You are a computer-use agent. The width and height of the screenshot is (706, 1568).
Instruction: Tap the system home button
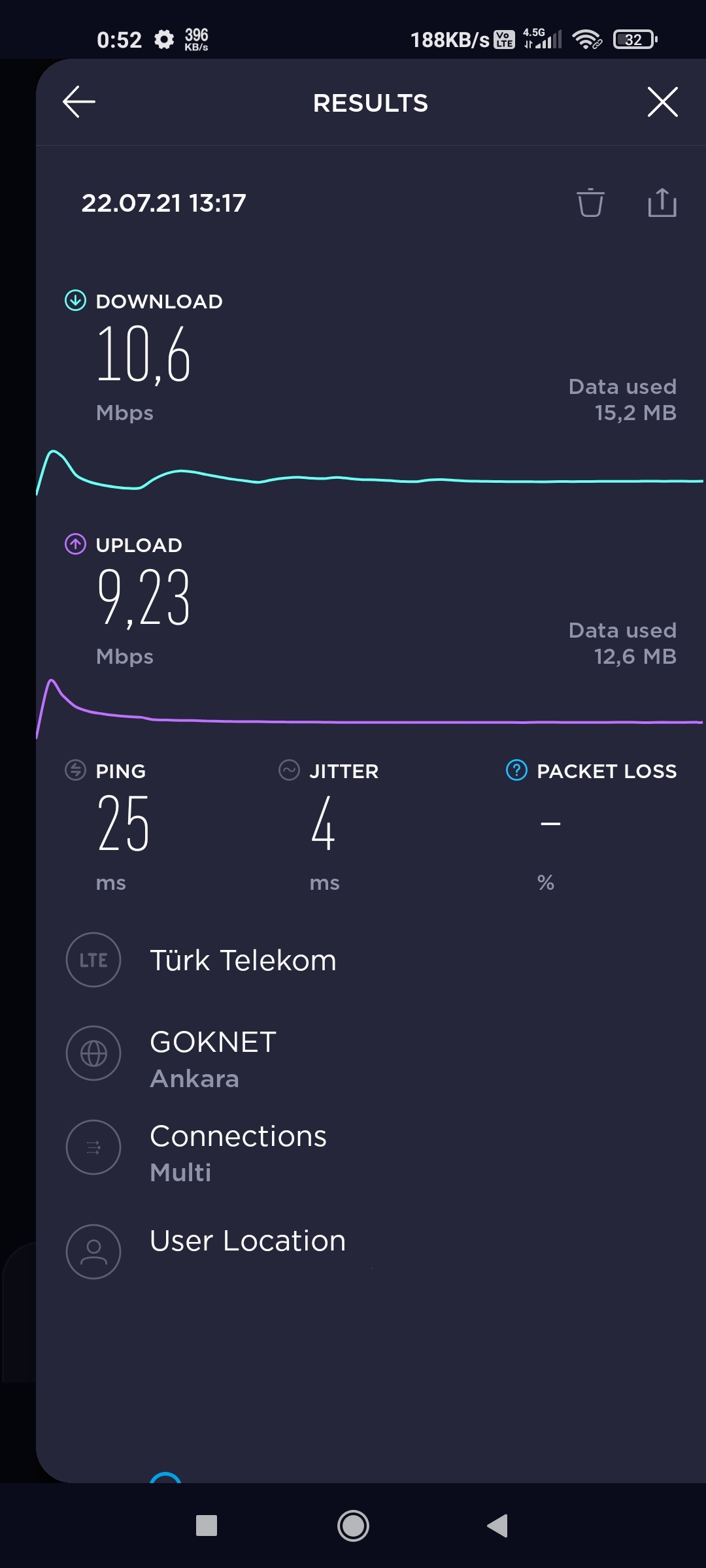(x=353, y=1526)
